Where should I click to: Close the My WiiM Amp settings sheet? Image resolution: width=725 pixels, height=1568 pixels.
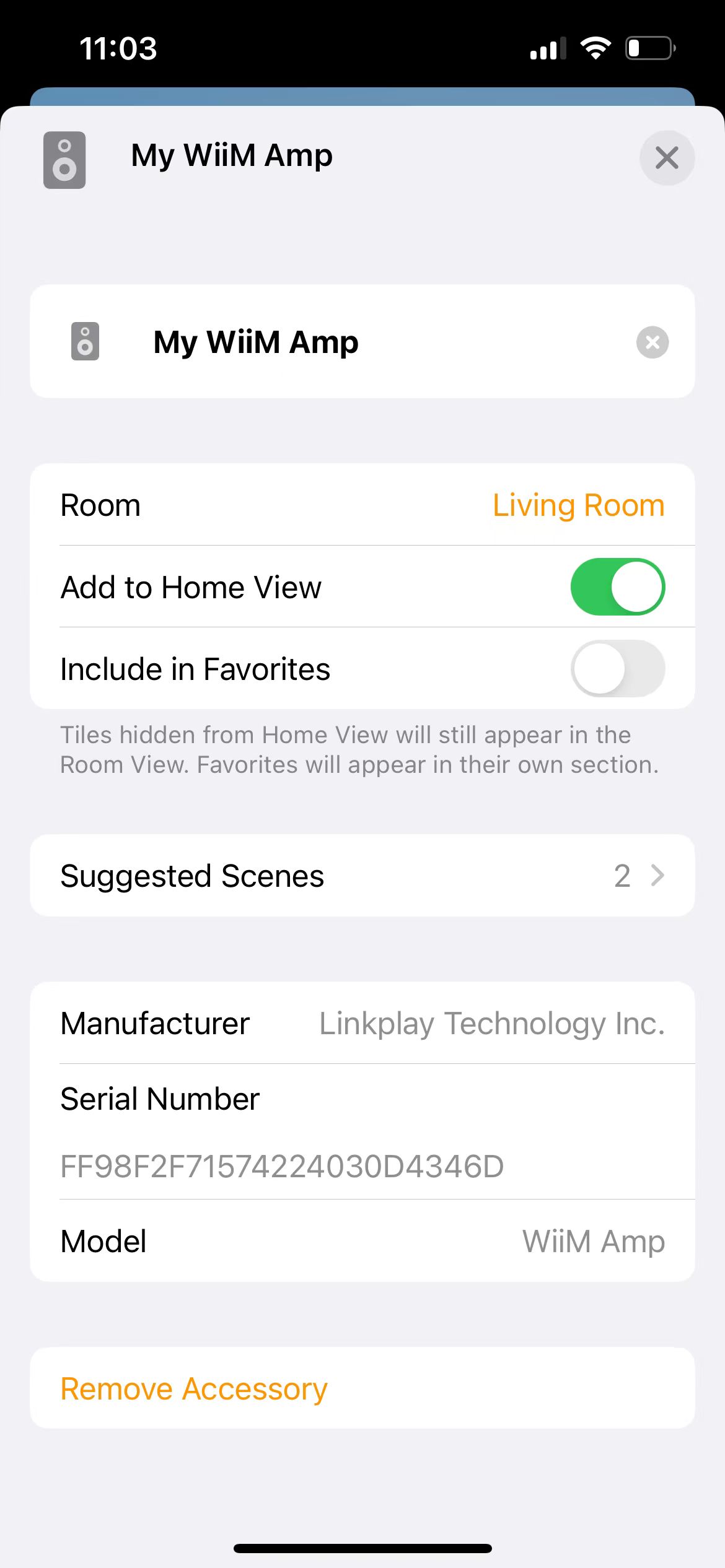(x=666, y=158)
